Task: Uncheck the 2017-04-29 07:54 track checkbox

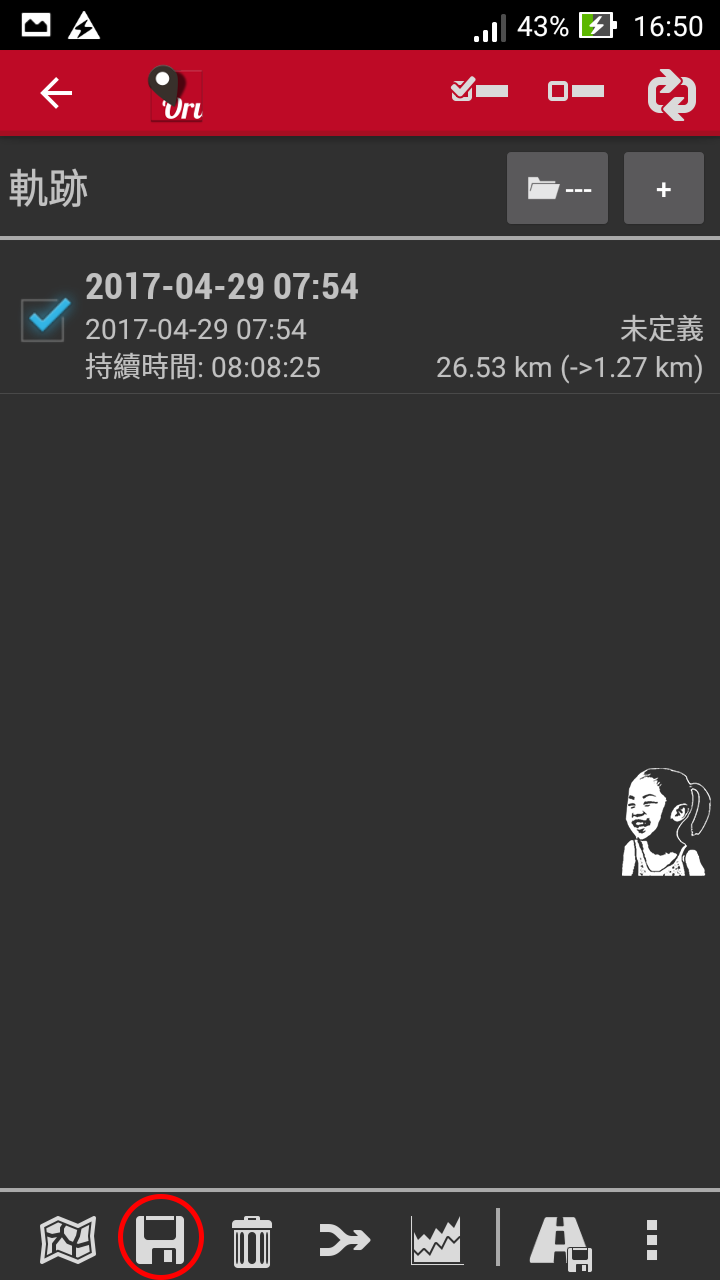Action: [45, 319]
